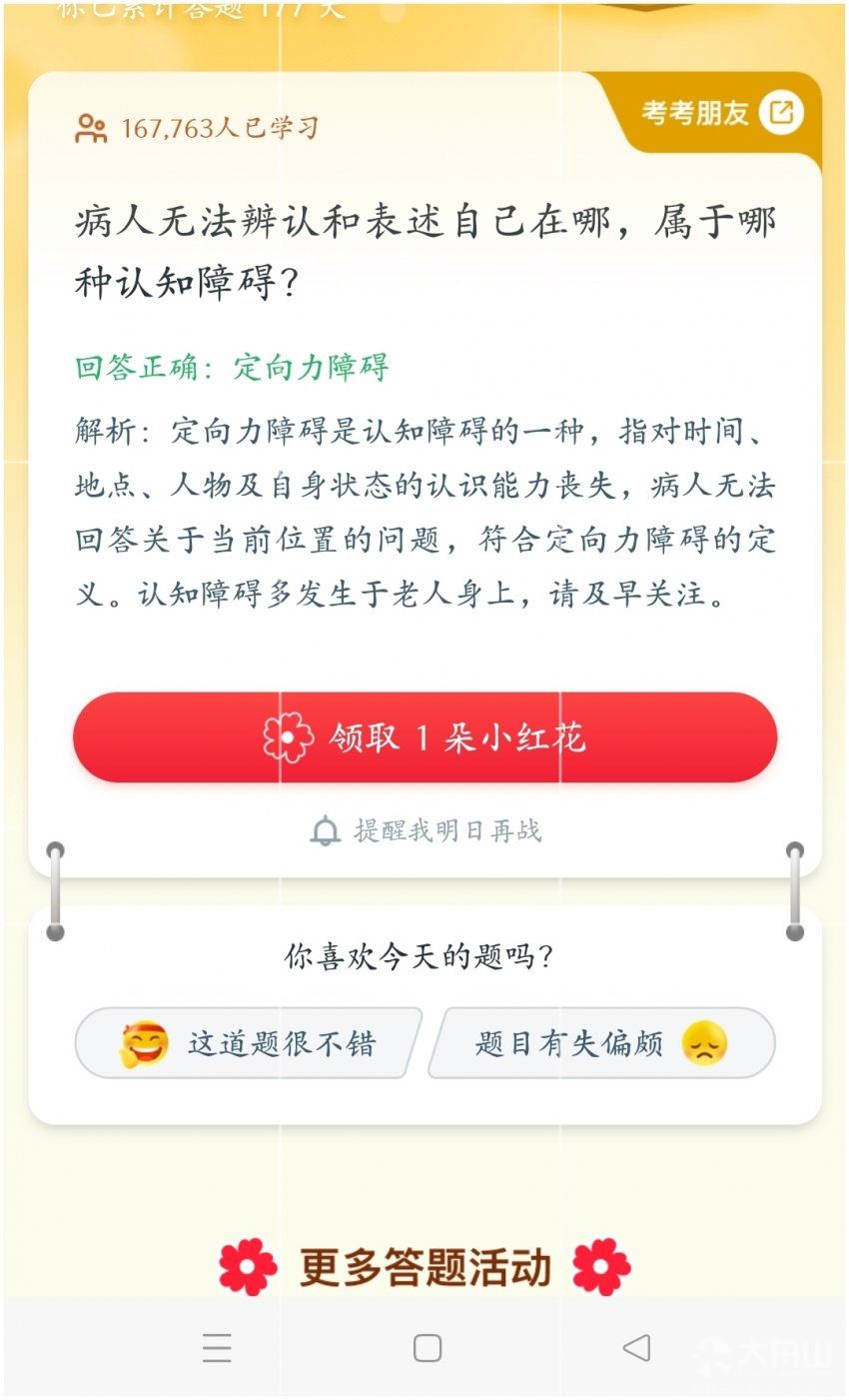Set the 提醒我明日再战 reminder

point(426,830)
